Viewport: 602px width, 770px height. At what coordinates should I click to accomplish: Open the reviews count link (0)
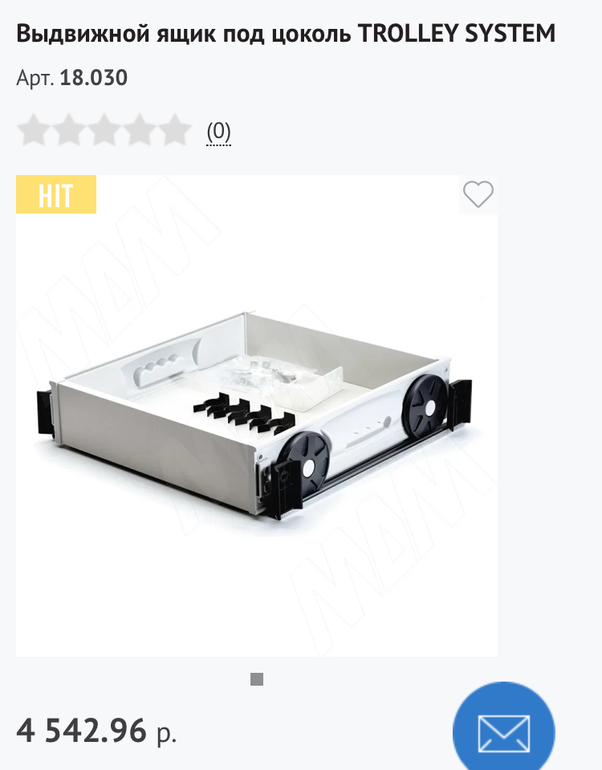pyautogui.click(x=219, y=131)
